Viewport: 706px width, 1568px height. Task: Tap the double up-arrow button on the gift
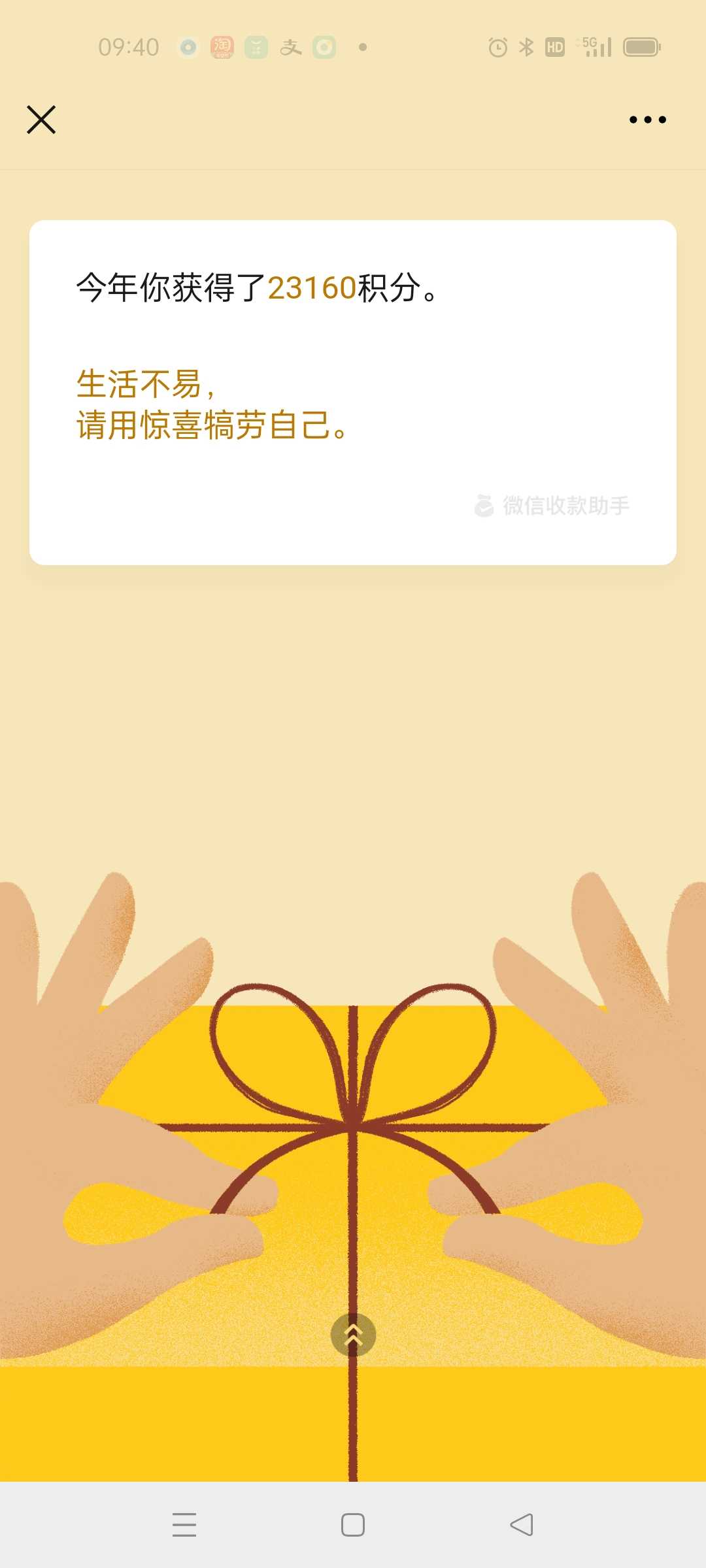tap(353, 1335)
